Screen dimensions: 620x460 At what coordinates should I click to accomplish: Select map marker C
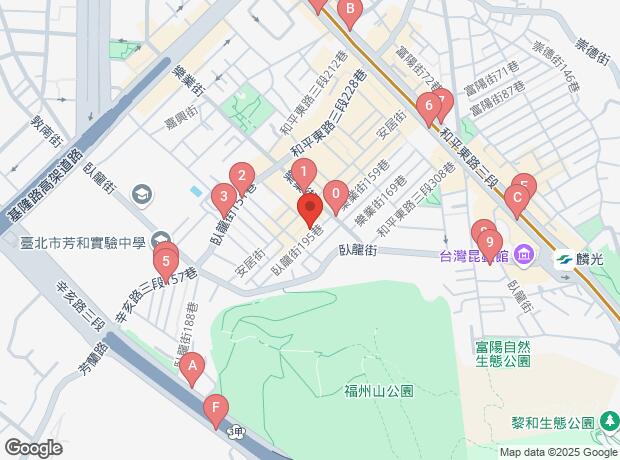pos(517,198)
